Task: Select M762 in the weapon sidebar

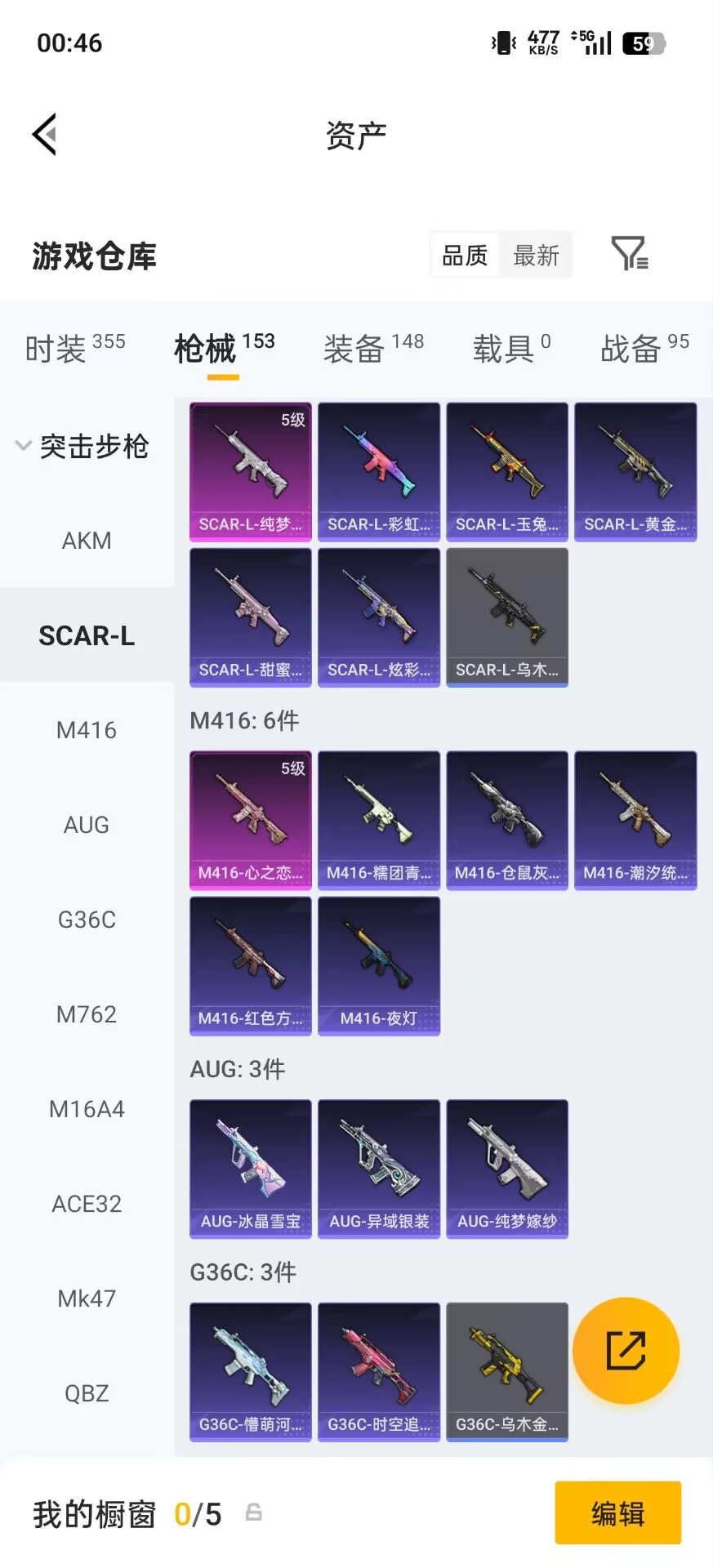Action: 87,1014
